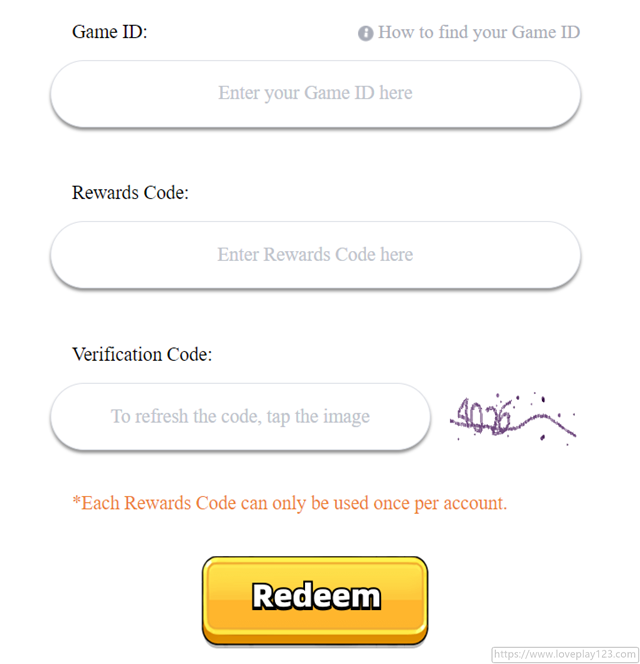Tap the Redeem button
Viewport: 640px width, 664px height.
tap(315, 597)
